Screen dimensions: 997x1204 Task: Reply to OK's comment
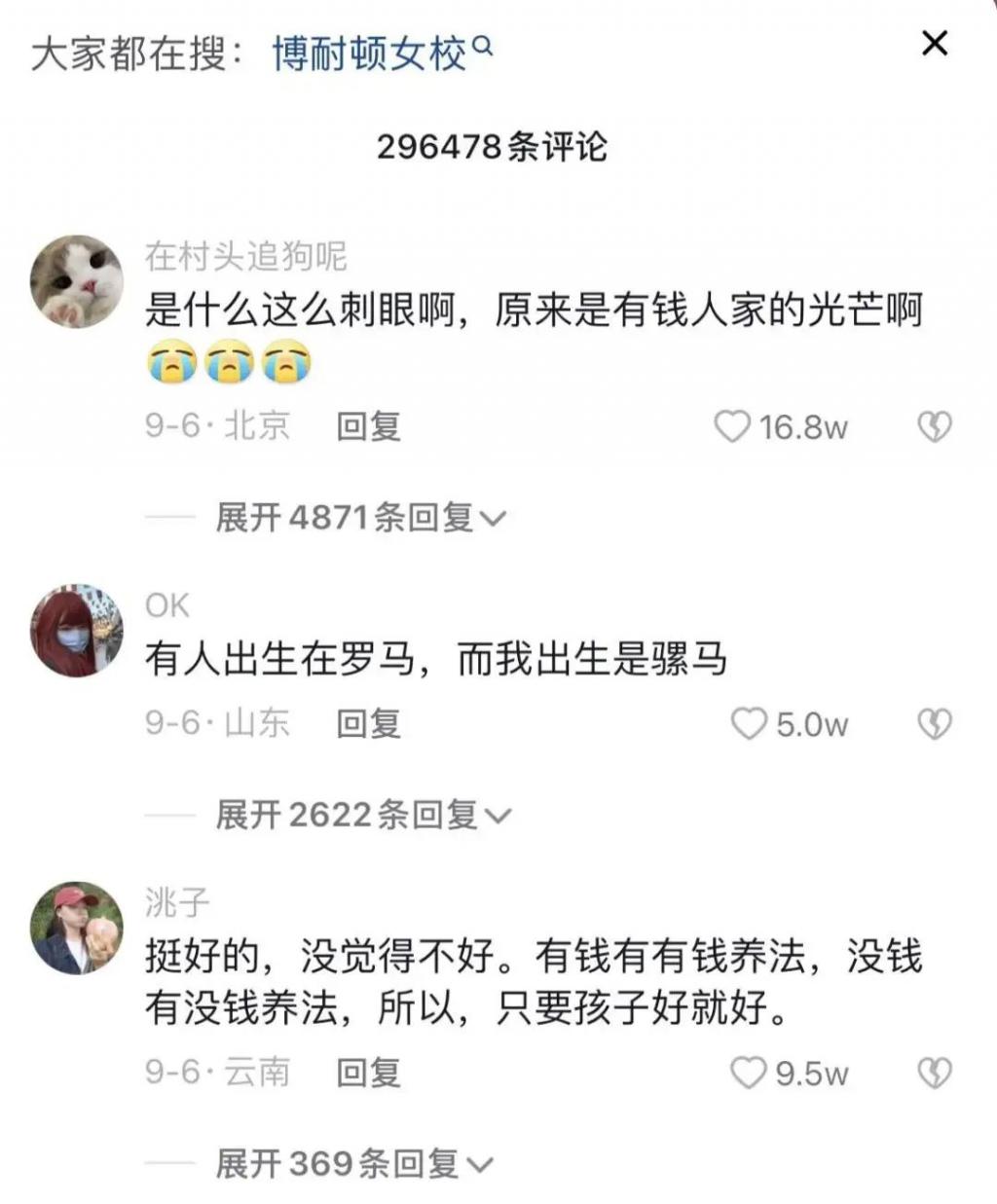pyautogui.click(x=368, y=724)
